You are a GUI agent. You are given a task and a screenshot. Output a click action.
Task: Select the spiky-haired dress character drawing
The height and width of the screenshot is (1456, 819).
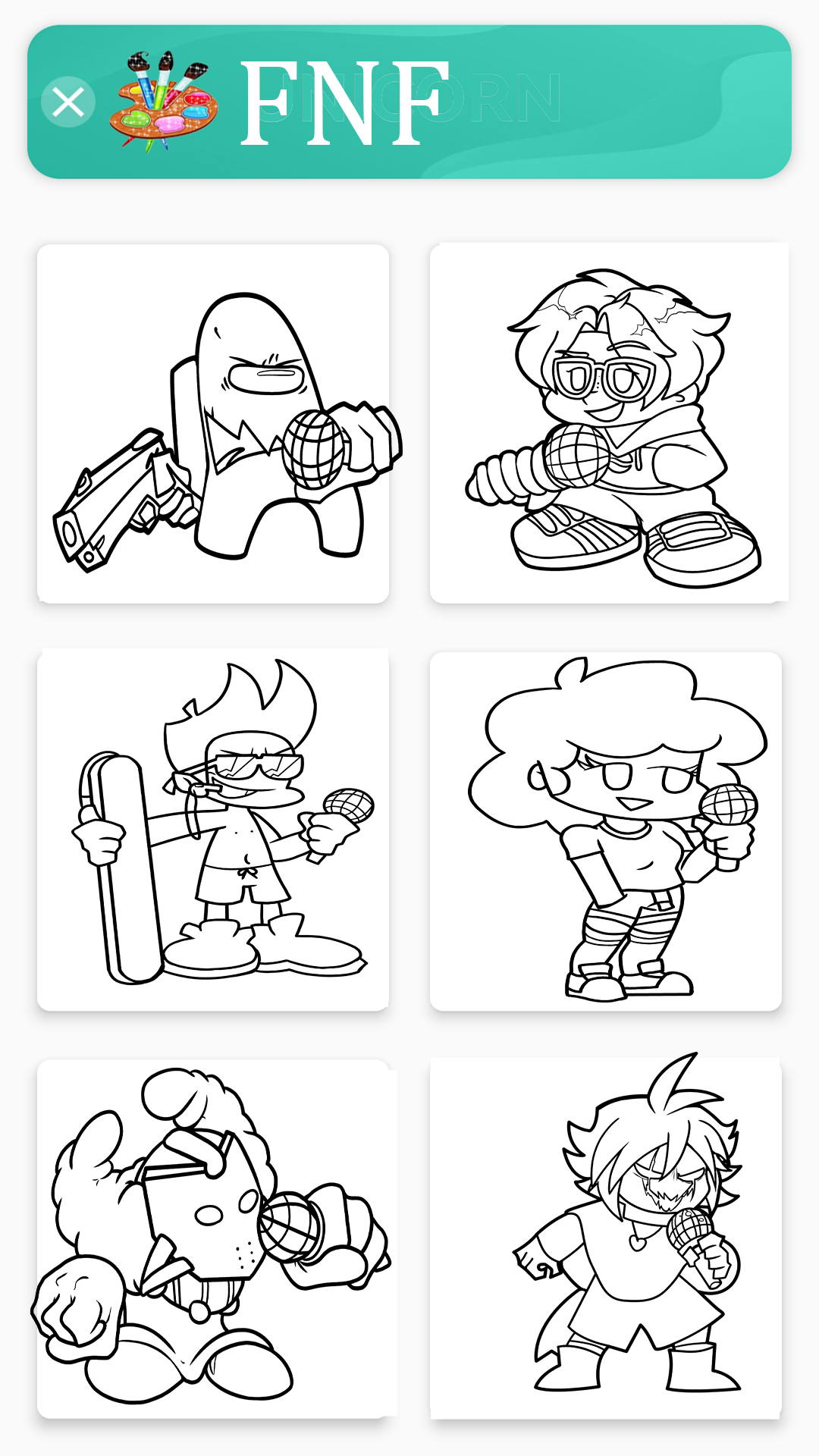point(607,1238)
